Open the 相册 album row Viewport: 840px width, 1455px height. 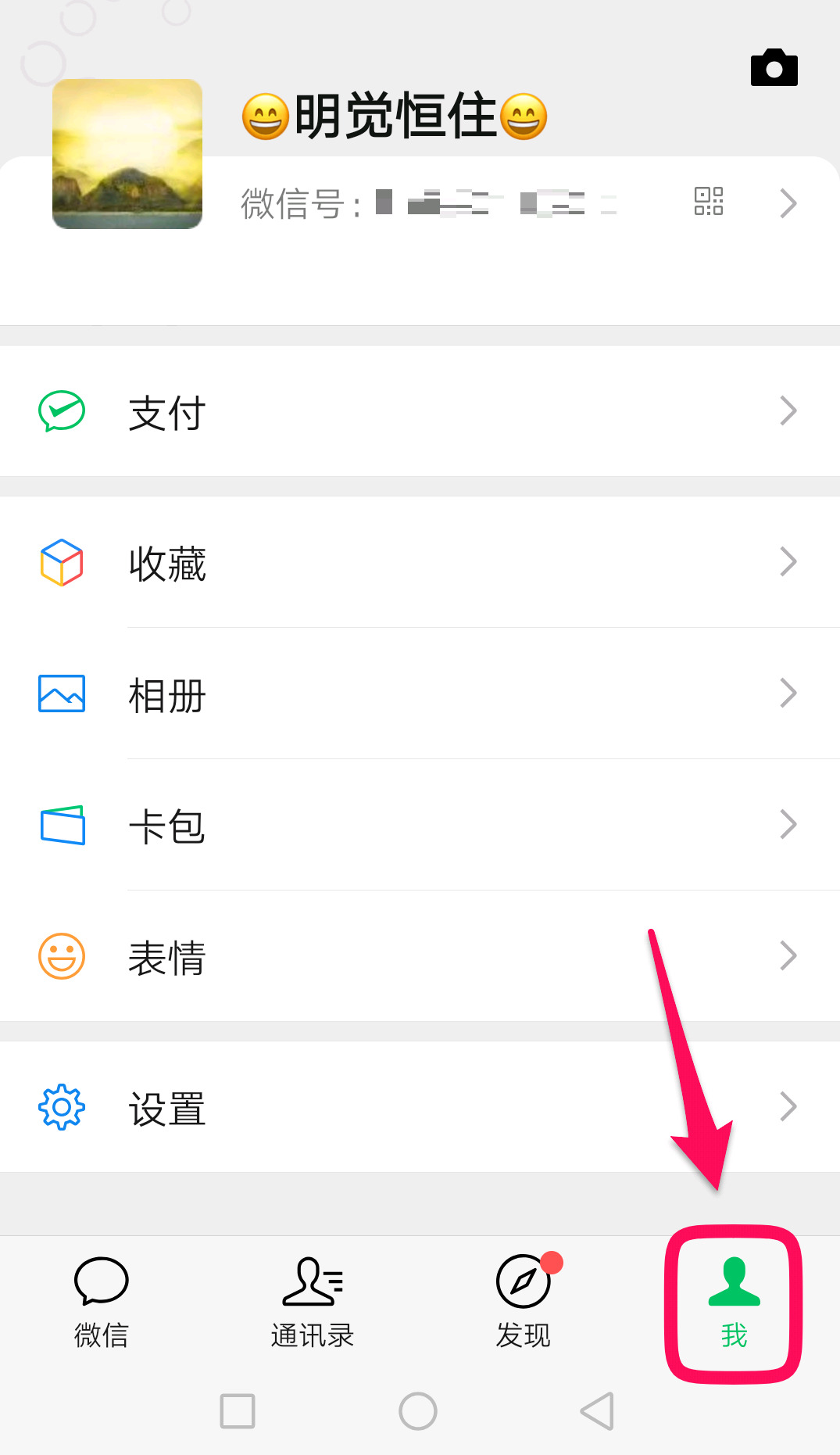pos(420,693)
